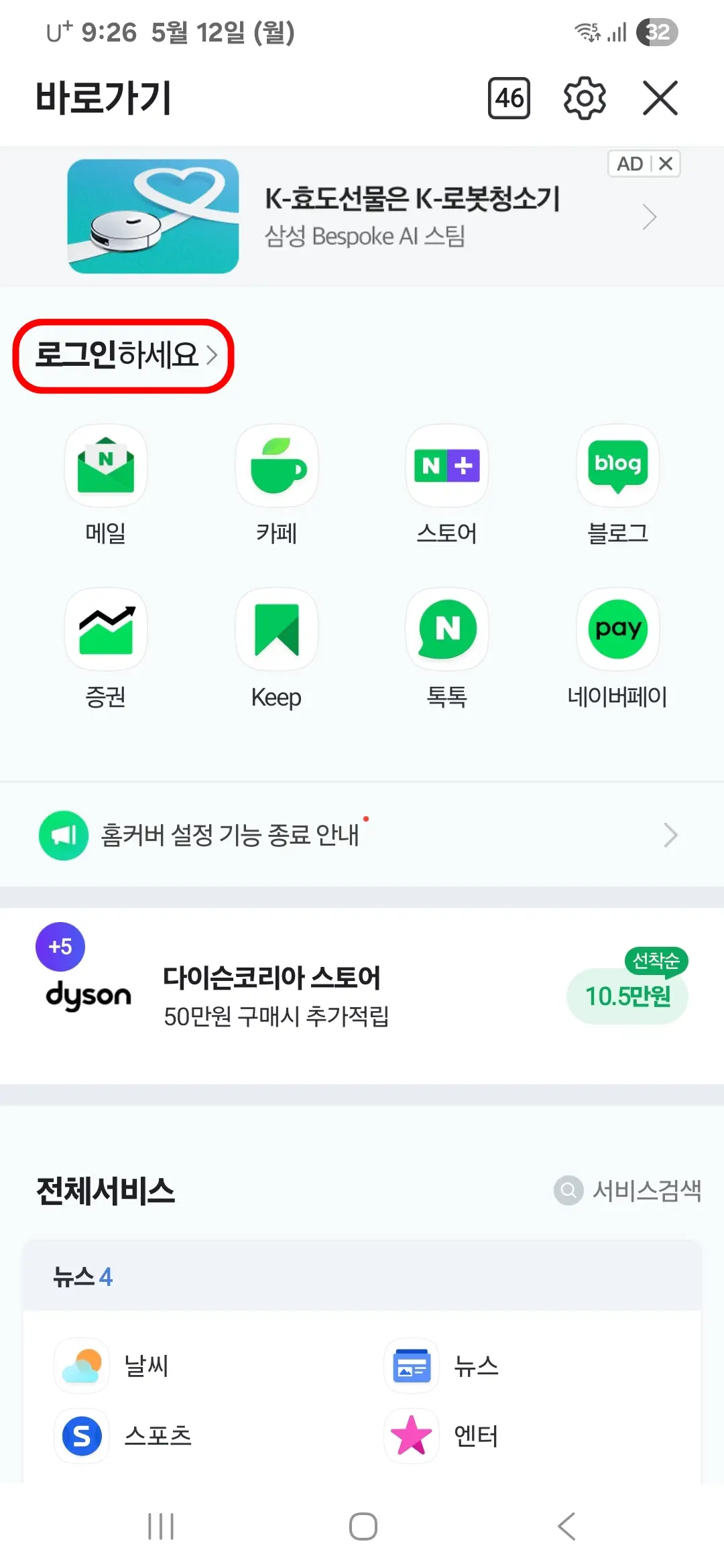Dismiss the ad with its X button
The height and width of the screenshot is (1568, 724).
tap(667, 163)
